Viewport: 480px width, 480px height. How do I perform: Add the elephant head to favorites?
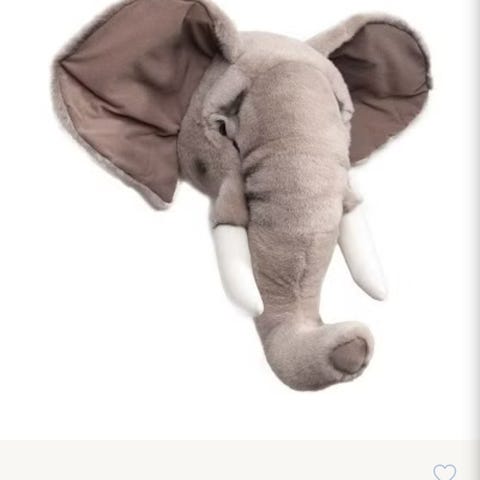point(444,472)
